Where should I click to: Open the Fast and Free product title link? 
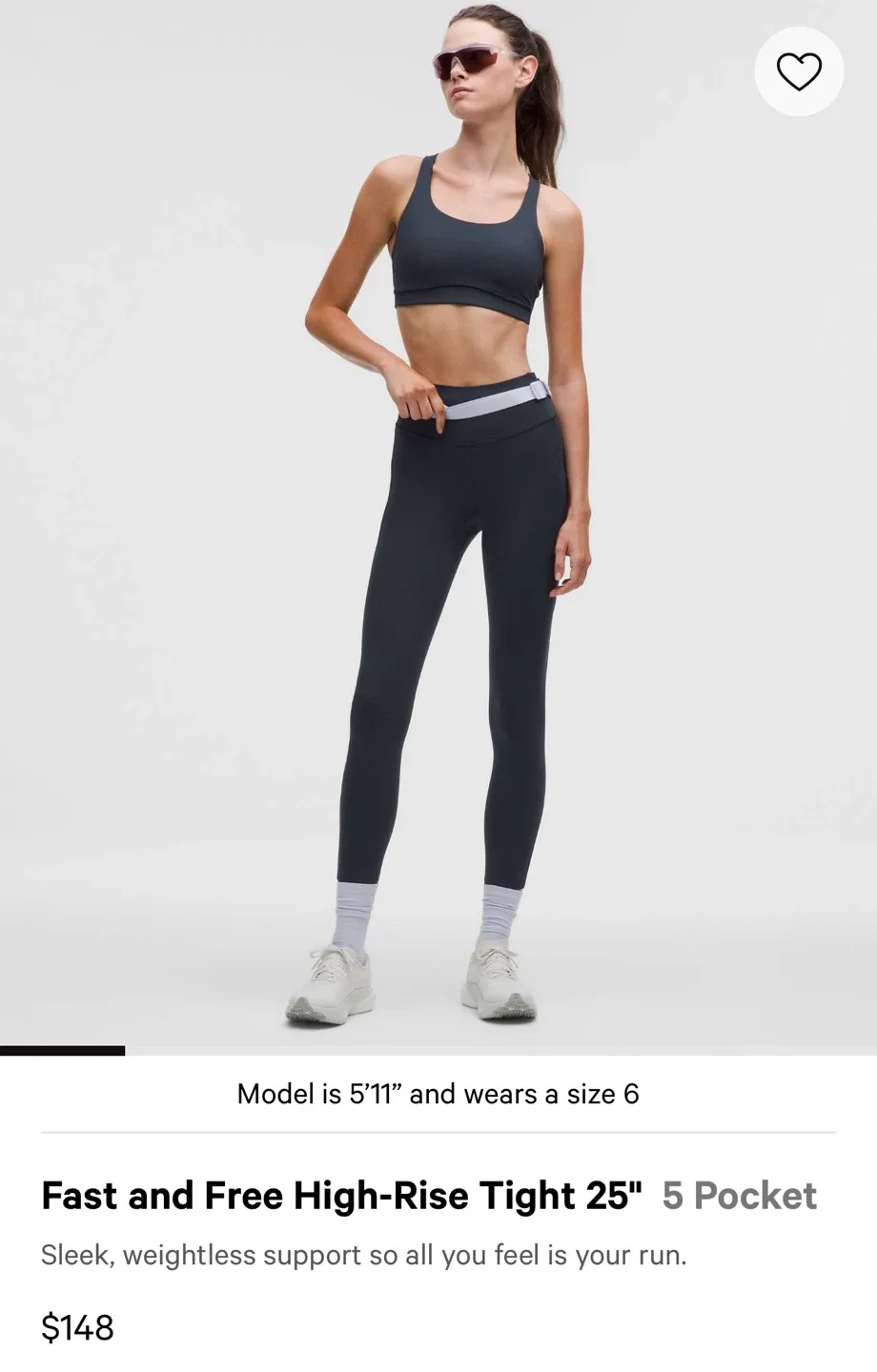tap(343, 1195)
